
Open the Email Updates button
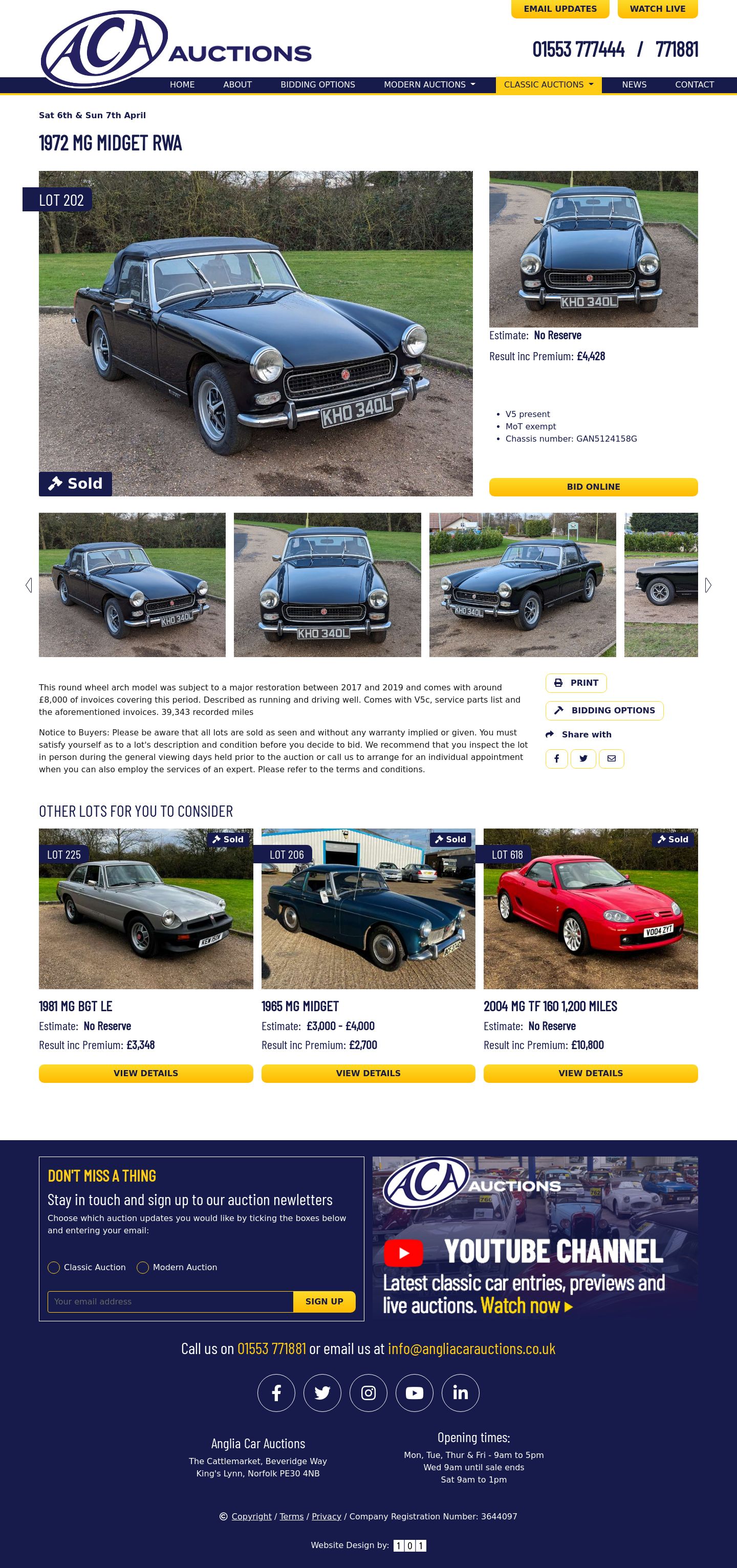pyautogui.click(x=559, y=9)
